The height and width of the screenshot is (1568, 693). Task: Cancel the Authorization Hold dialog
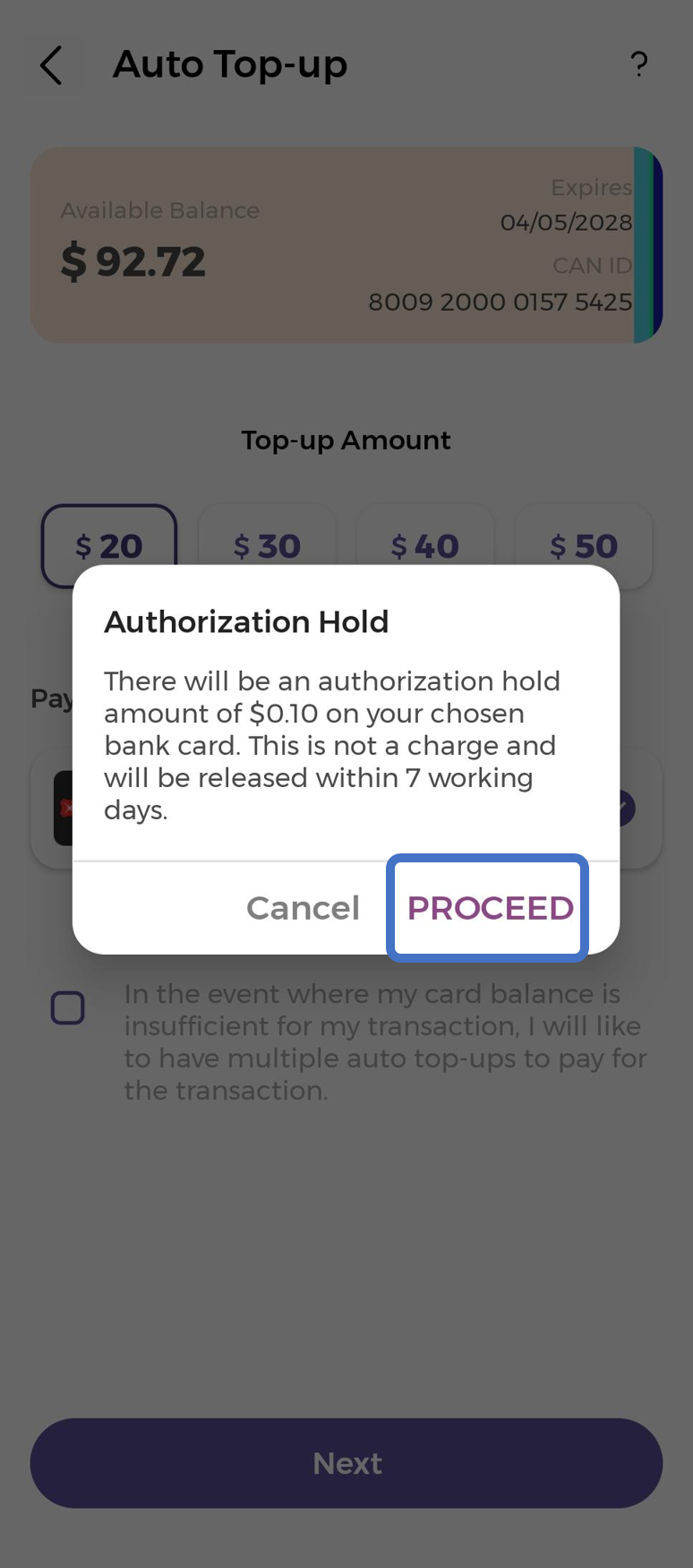click(x=303, y=908)
